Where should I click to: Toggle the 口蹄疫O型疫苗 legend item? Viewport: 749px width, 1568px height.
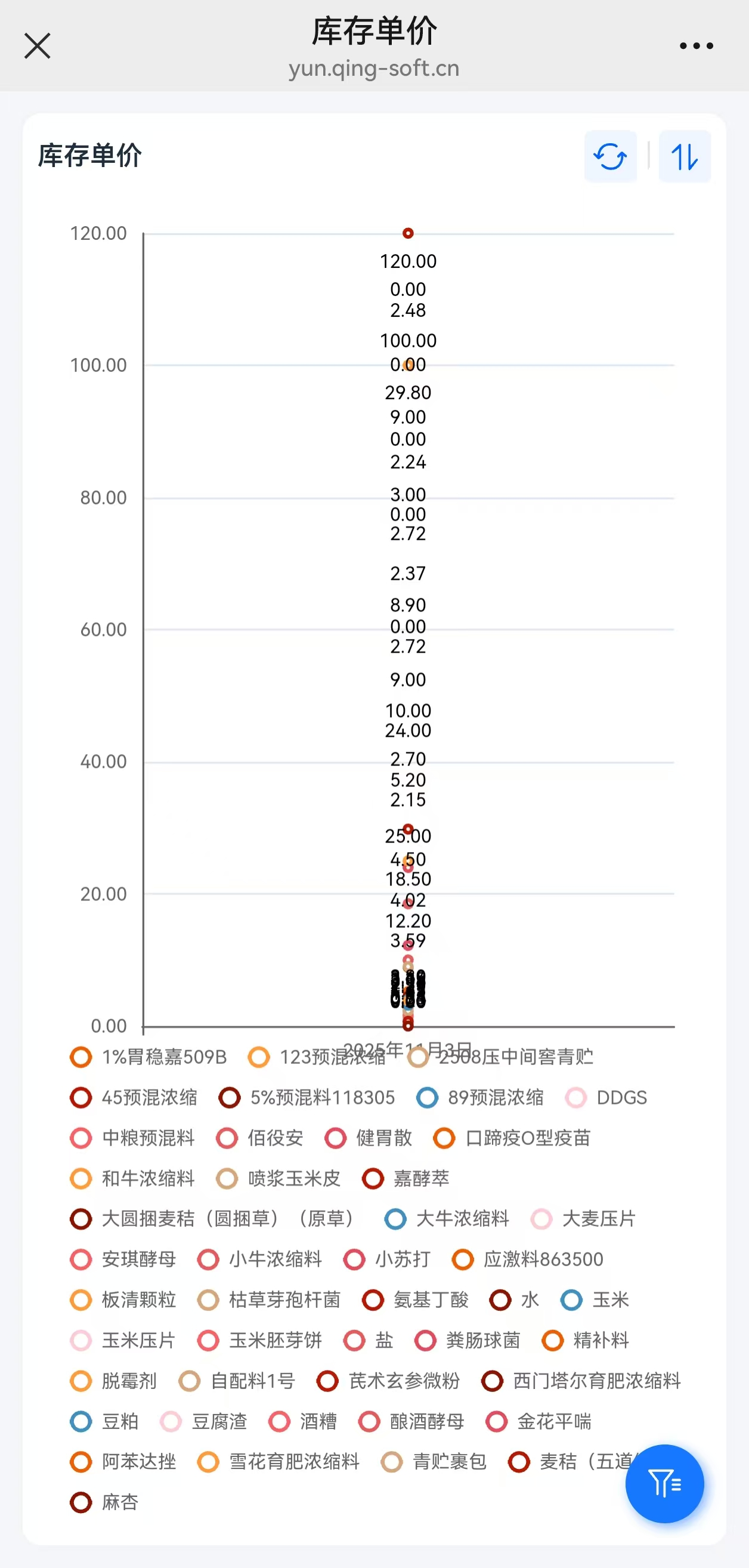512,1138
